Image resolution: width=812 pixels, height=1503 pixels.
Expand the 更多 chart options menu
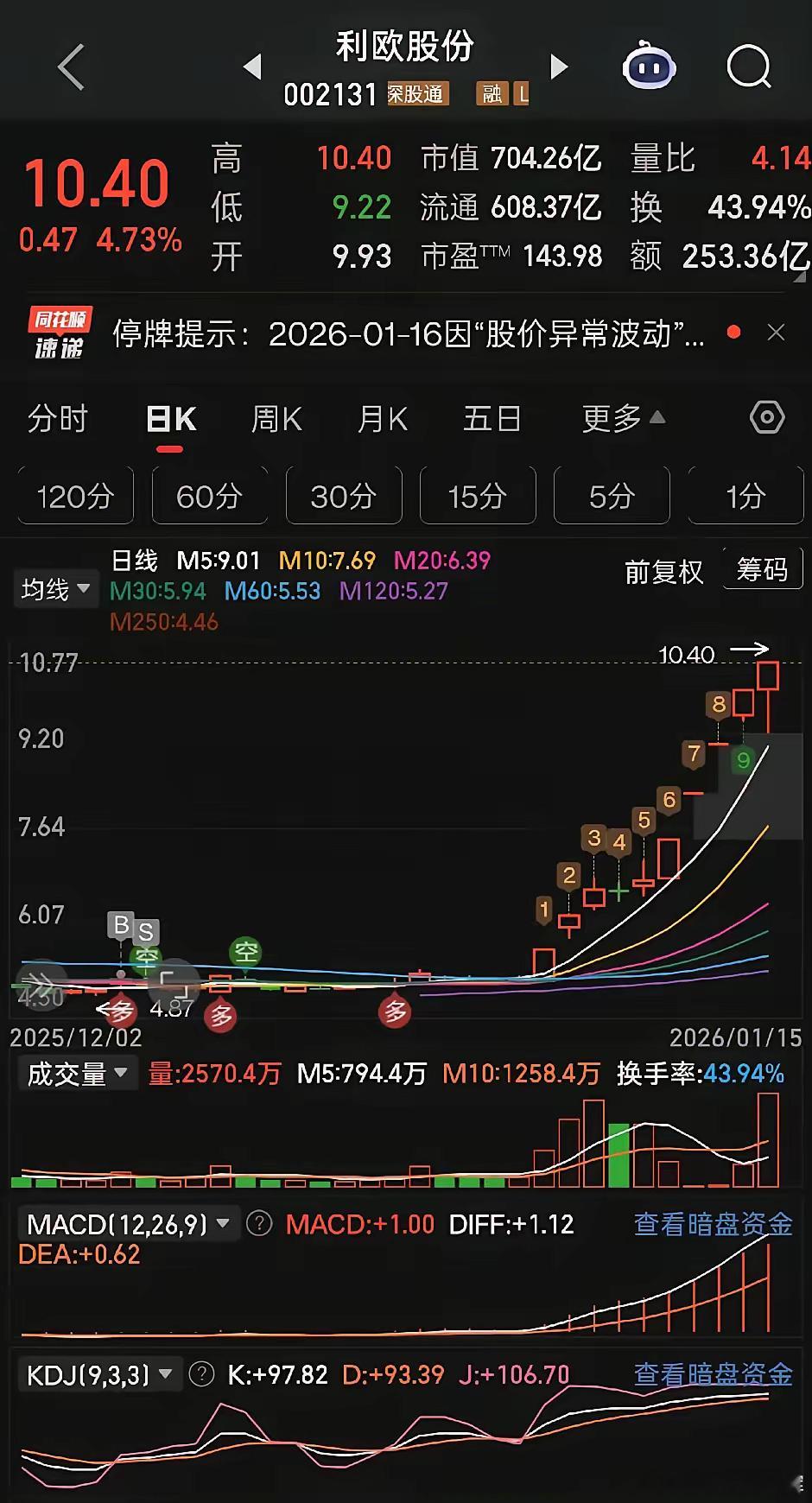622,419
